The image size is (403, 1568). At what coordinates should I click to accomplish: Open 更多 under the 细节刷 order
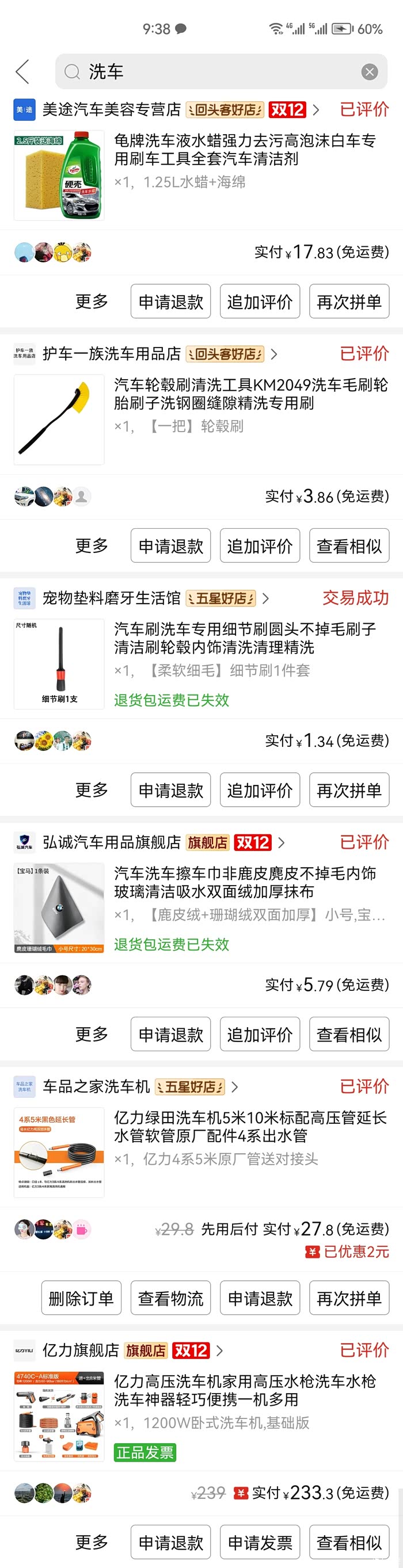[92, 790]
